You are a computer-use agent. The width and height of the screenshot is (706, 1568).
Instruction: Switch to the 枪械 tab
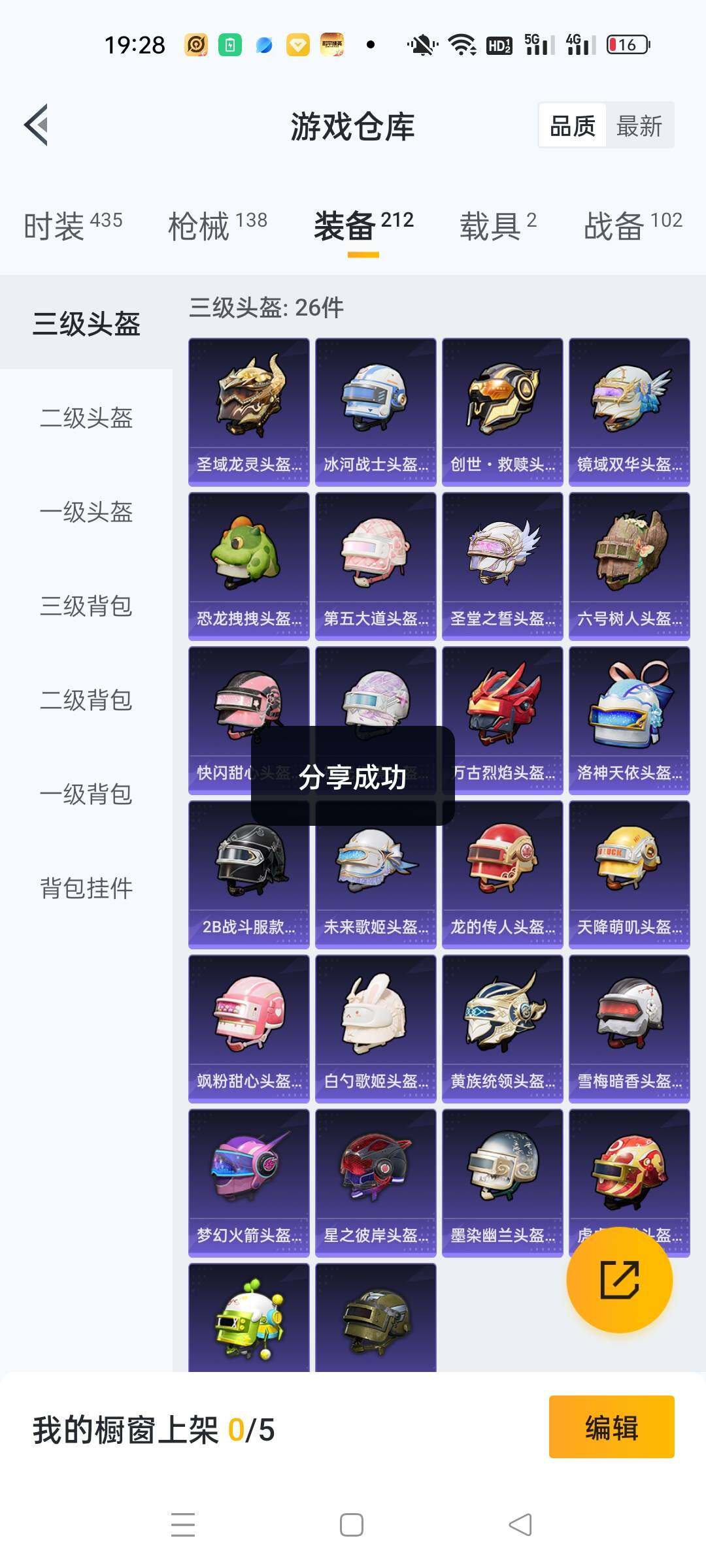(217, 225)
